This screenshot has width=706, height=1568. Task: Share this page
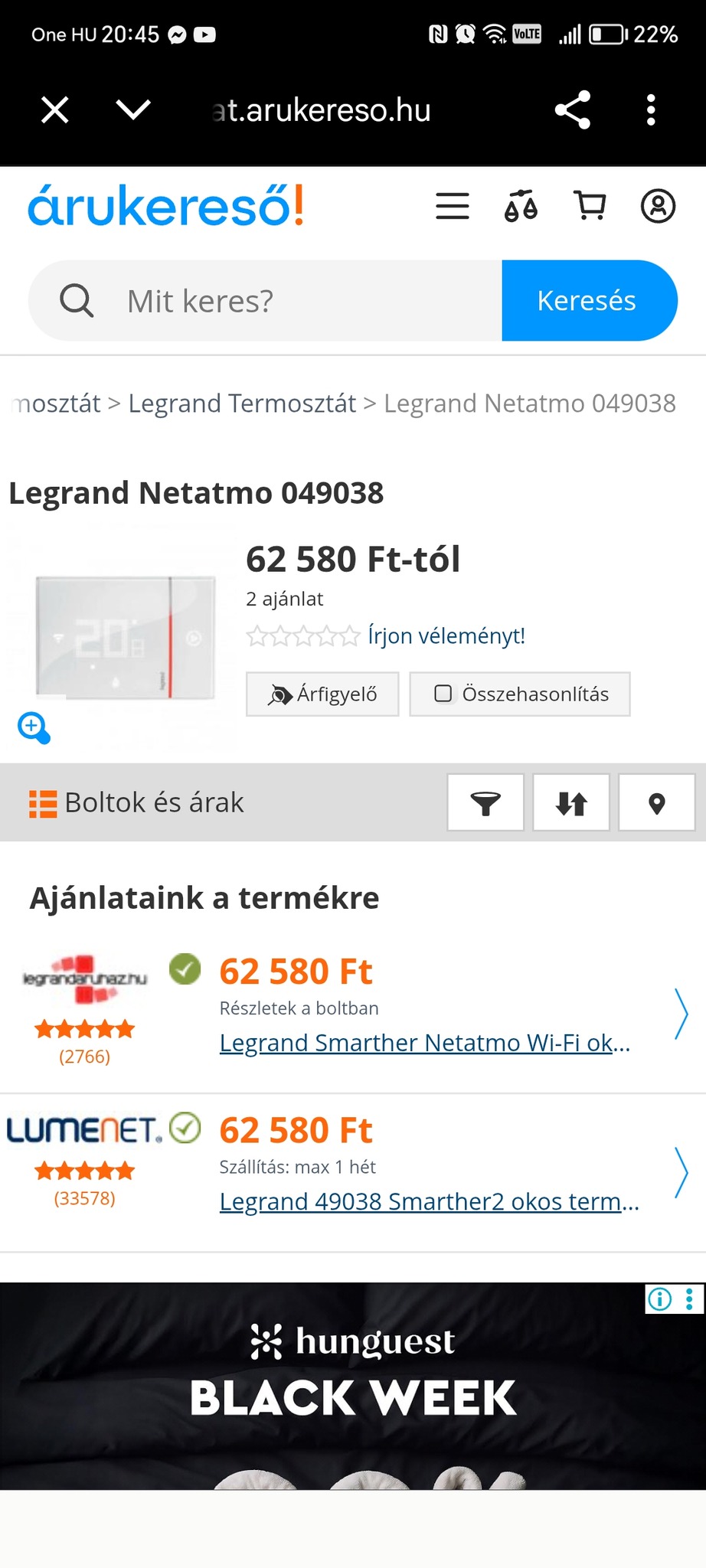(x=573, y=110)
